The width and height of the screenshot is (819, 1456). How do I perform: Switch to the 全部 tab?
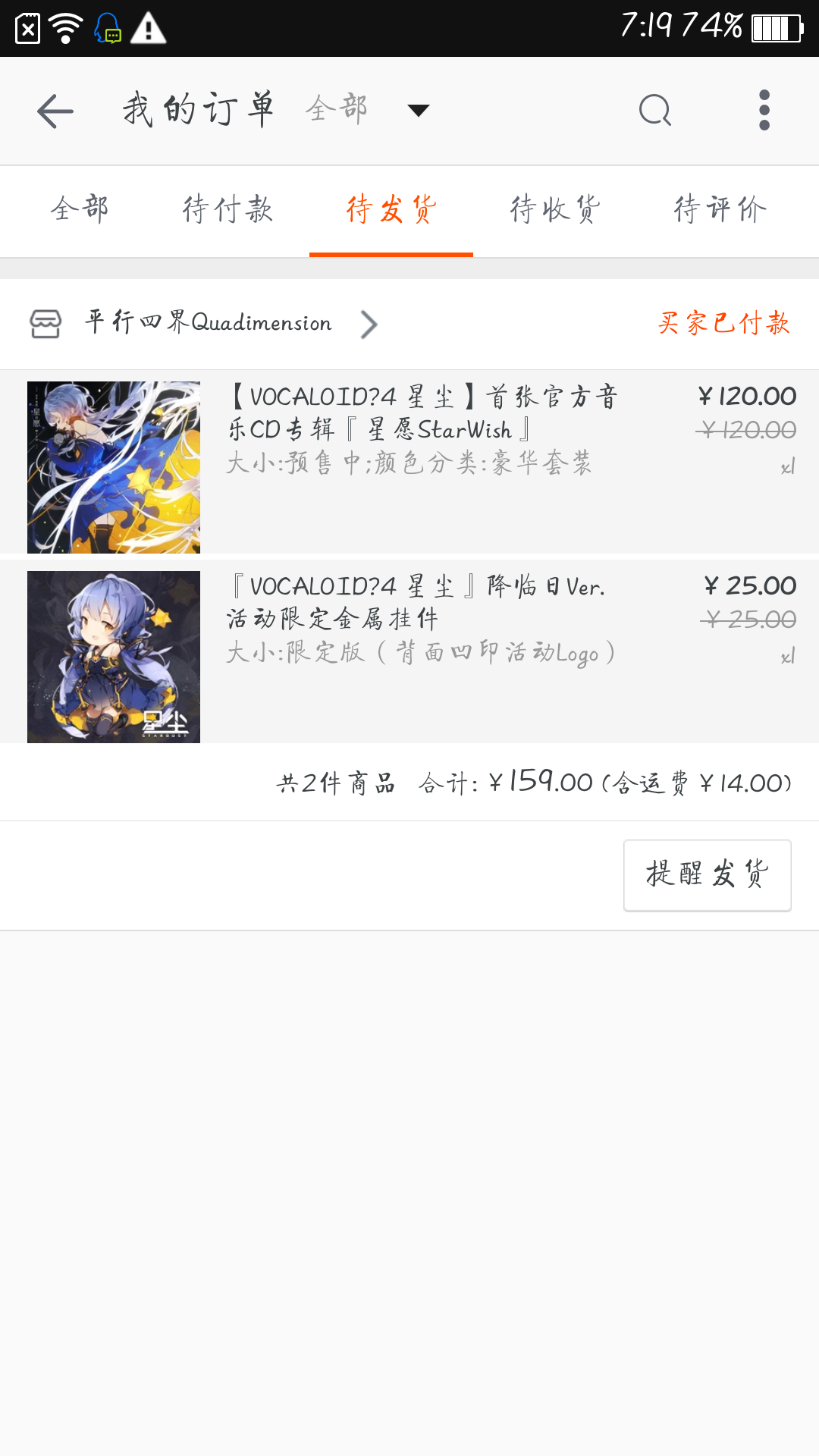click(x=80, y=209)
